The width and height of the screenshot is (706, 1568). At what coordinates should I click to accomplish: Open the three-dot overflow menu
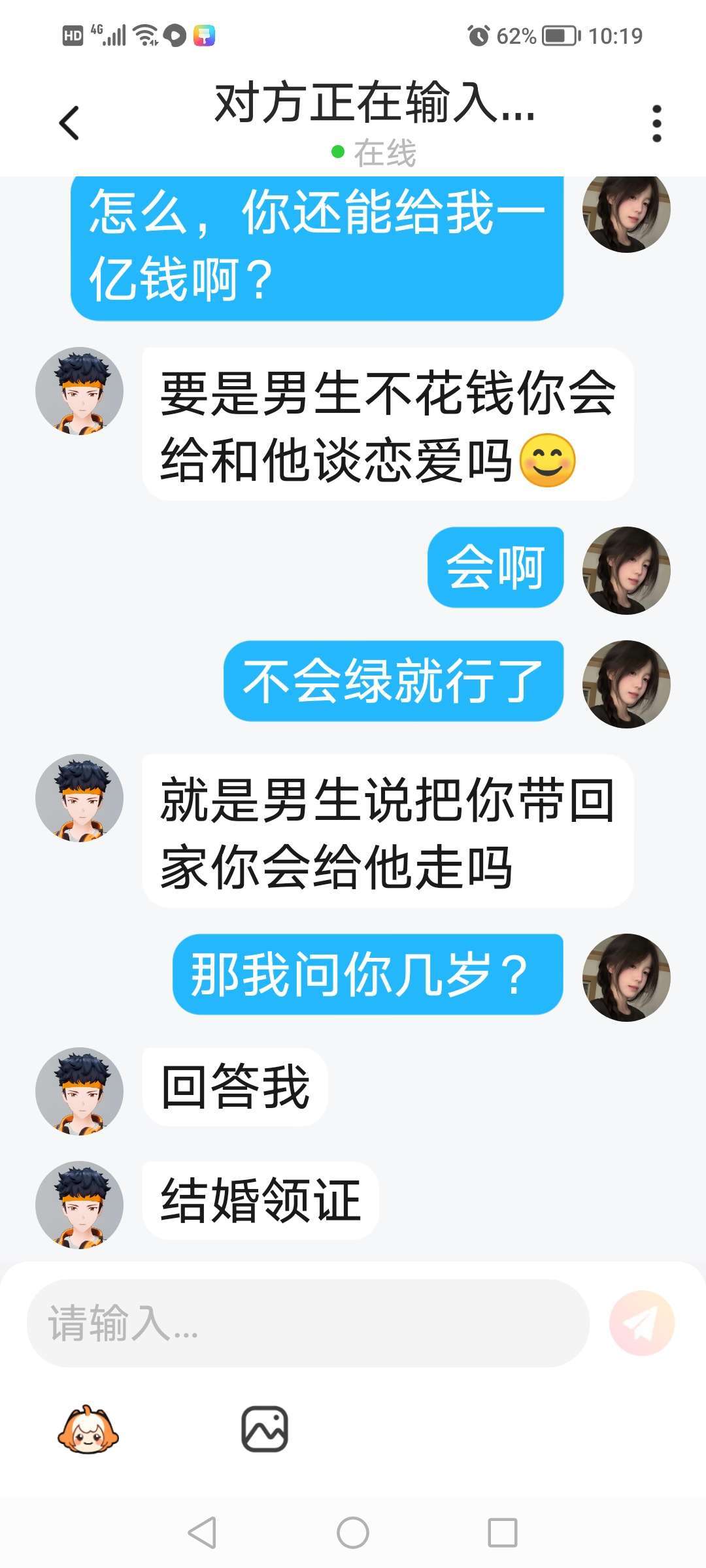(x=656, y=123)
